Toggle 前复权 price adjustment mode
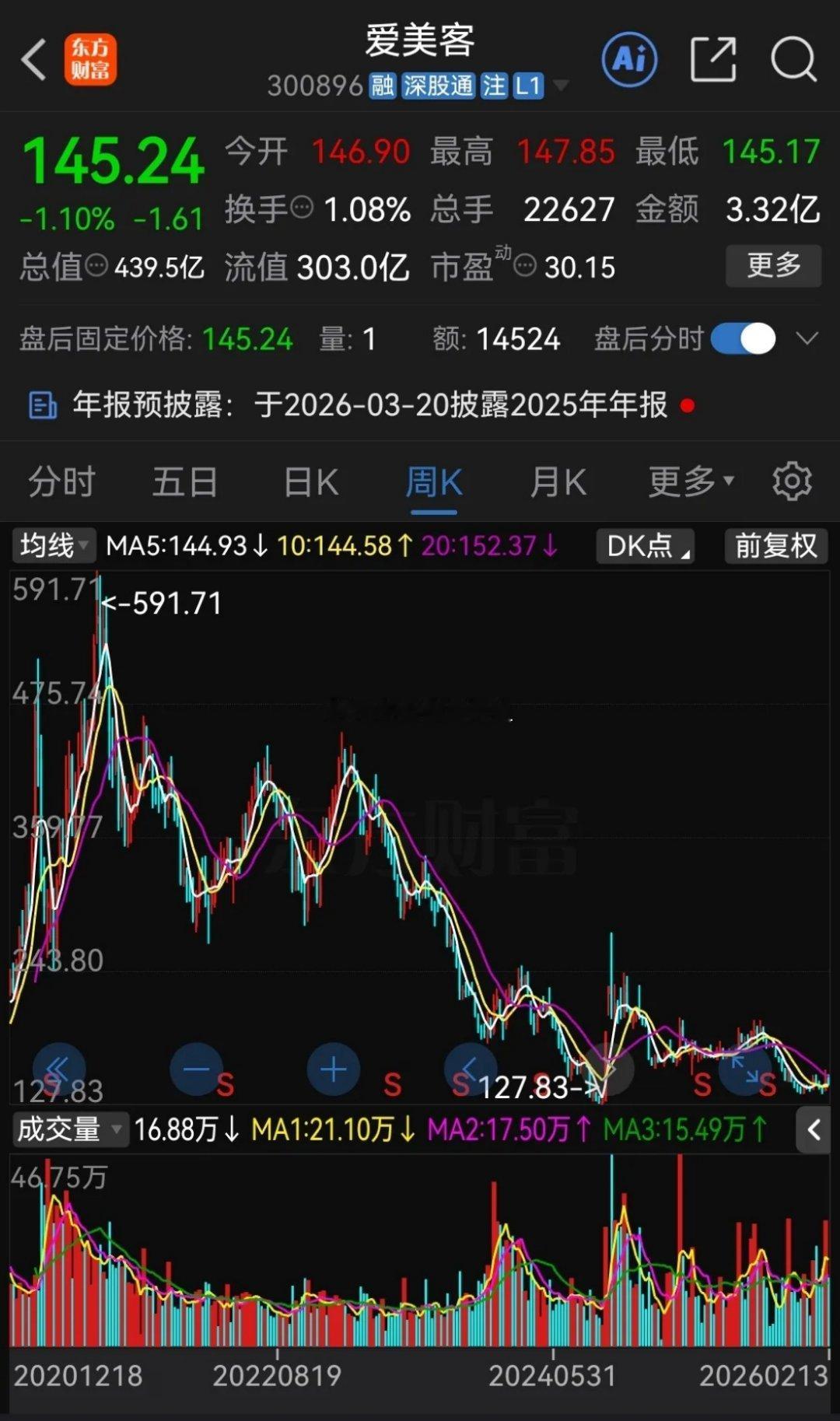Screen dimensions: 840x1421 [x=775, y=545]
